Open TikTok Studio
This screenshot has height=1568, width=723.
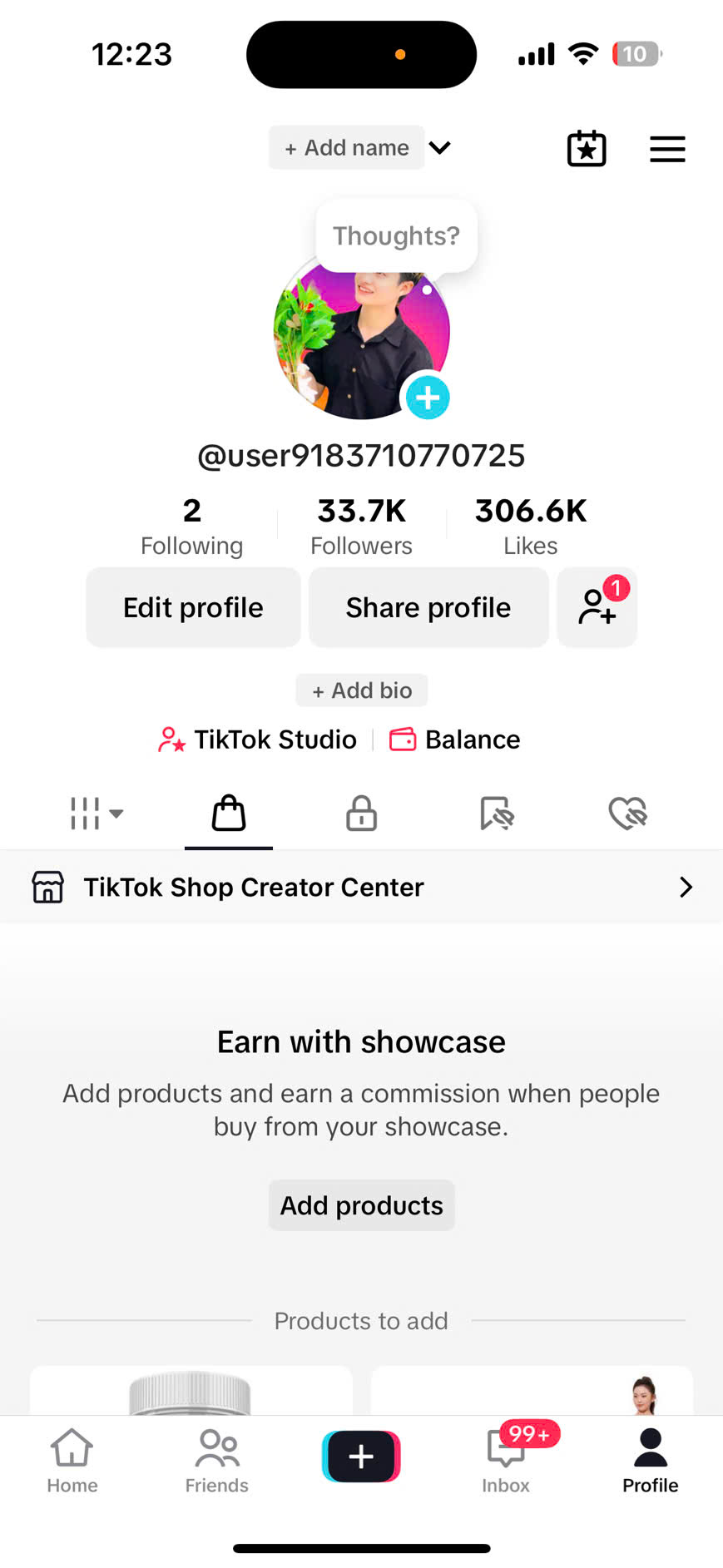tap(258, 739)
